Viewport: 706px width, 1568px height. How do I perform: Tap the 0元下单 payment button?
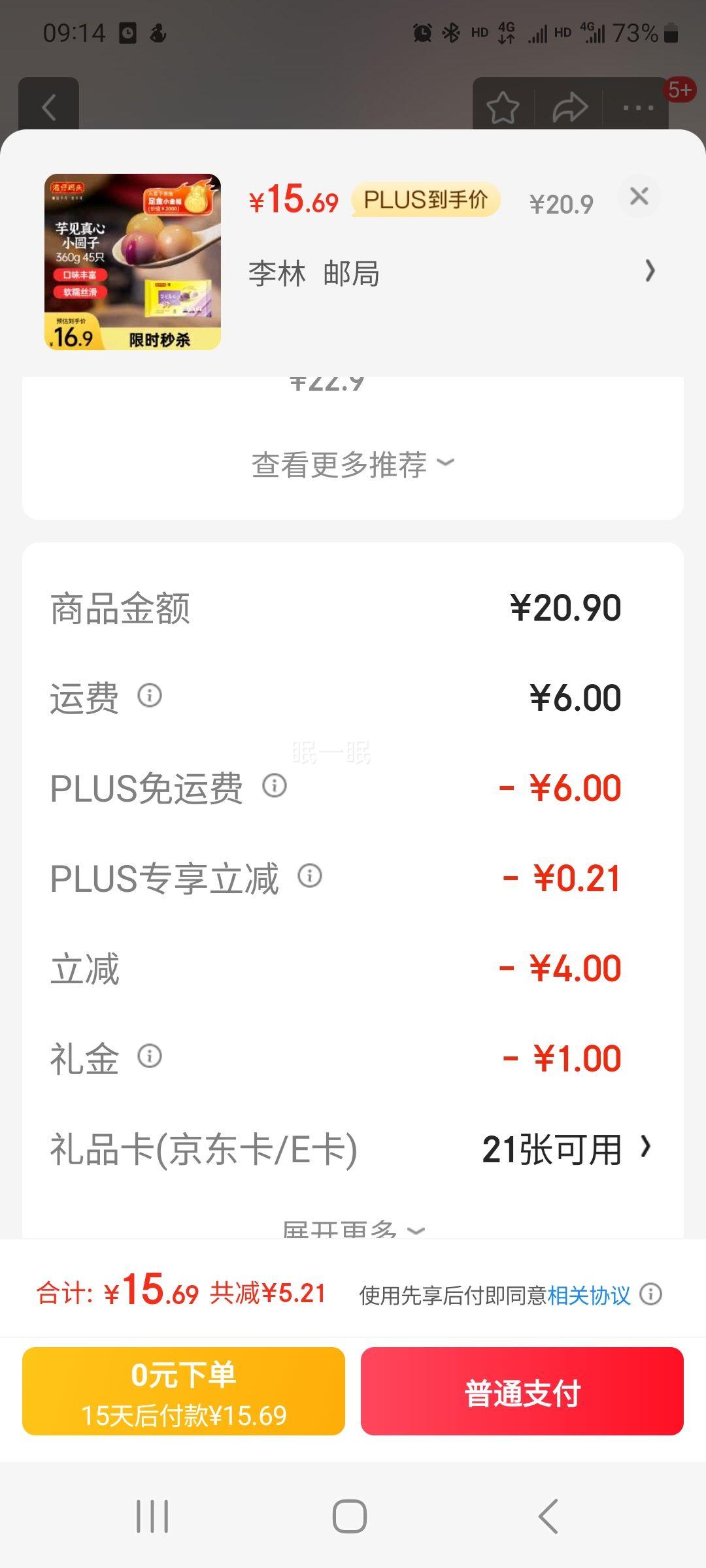[186, 1391]
